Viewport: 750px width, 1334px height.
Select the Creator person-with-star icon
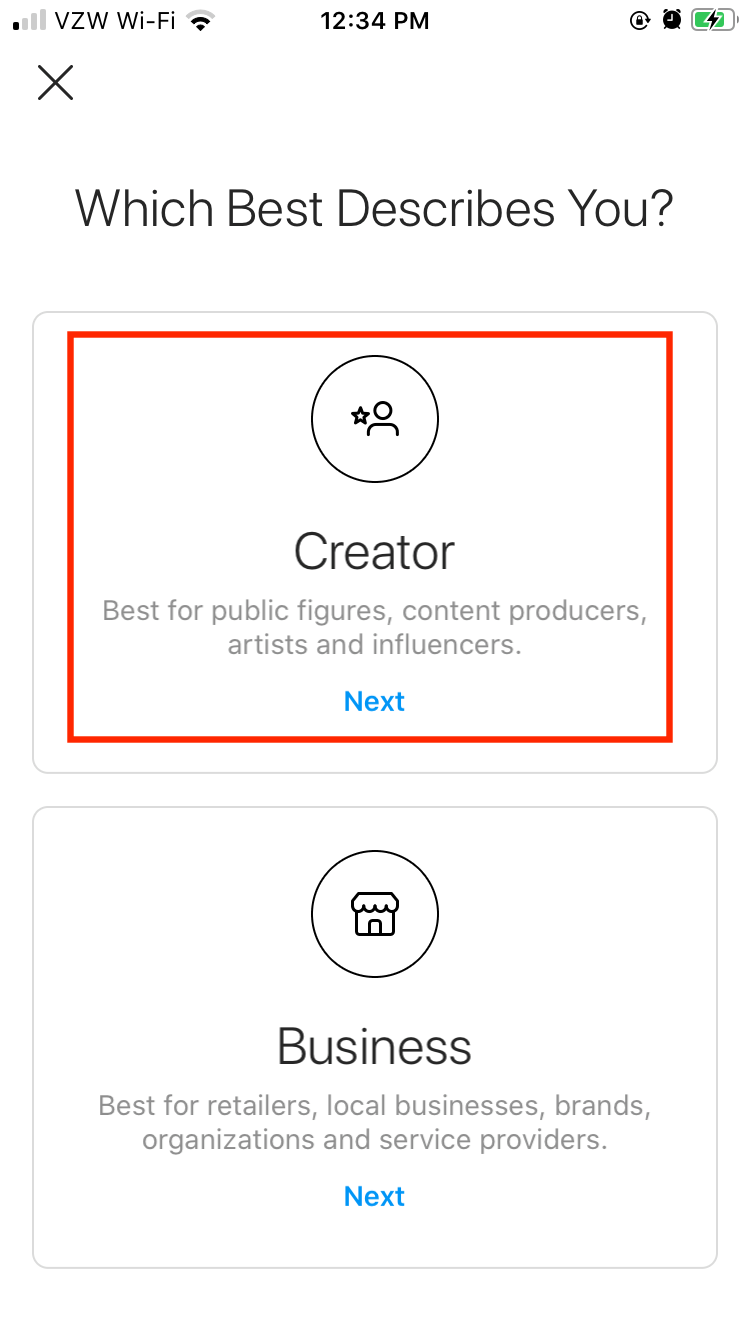(x=375, y=419)
